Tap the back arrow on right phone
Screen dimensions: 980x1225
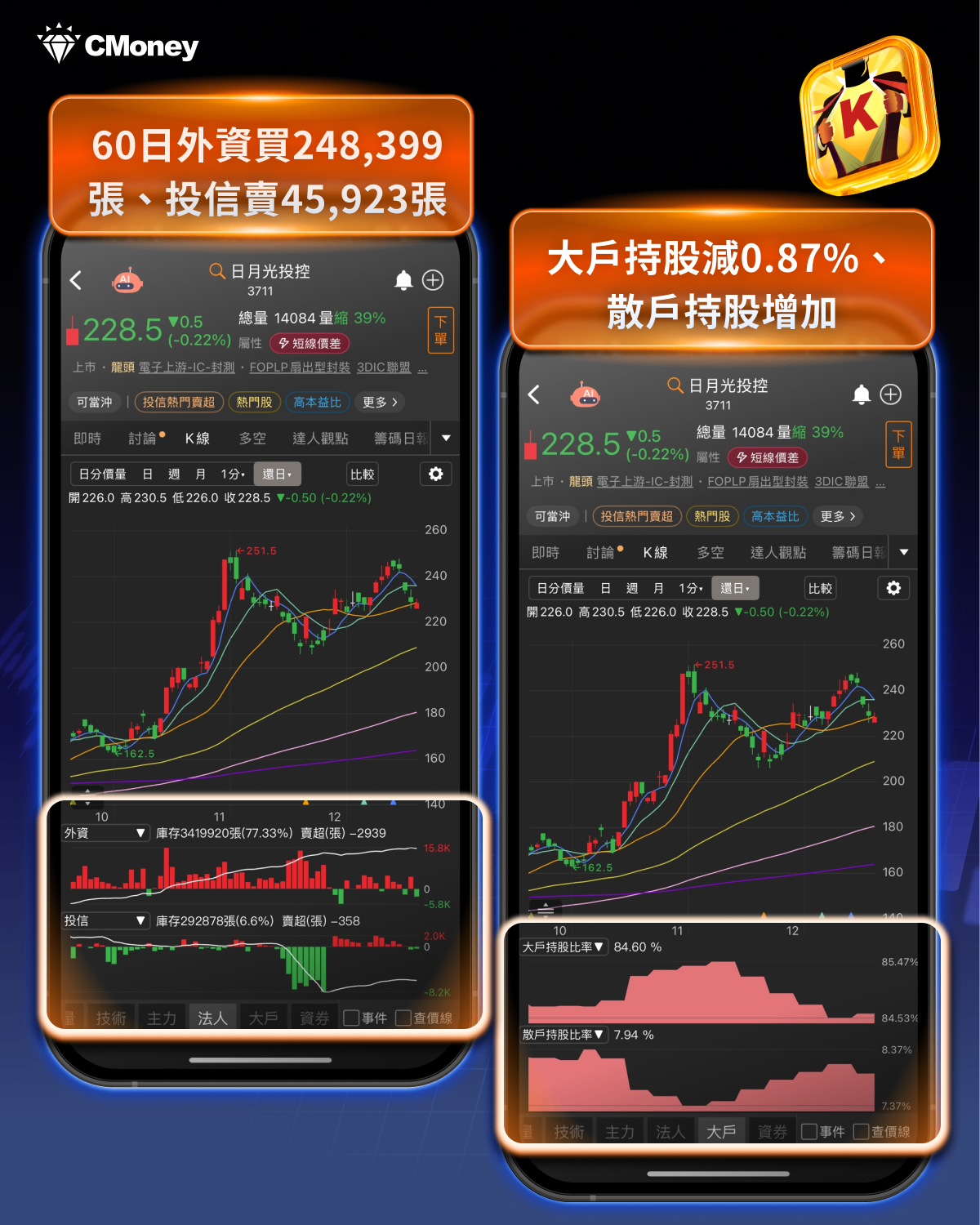pos(534,394)
